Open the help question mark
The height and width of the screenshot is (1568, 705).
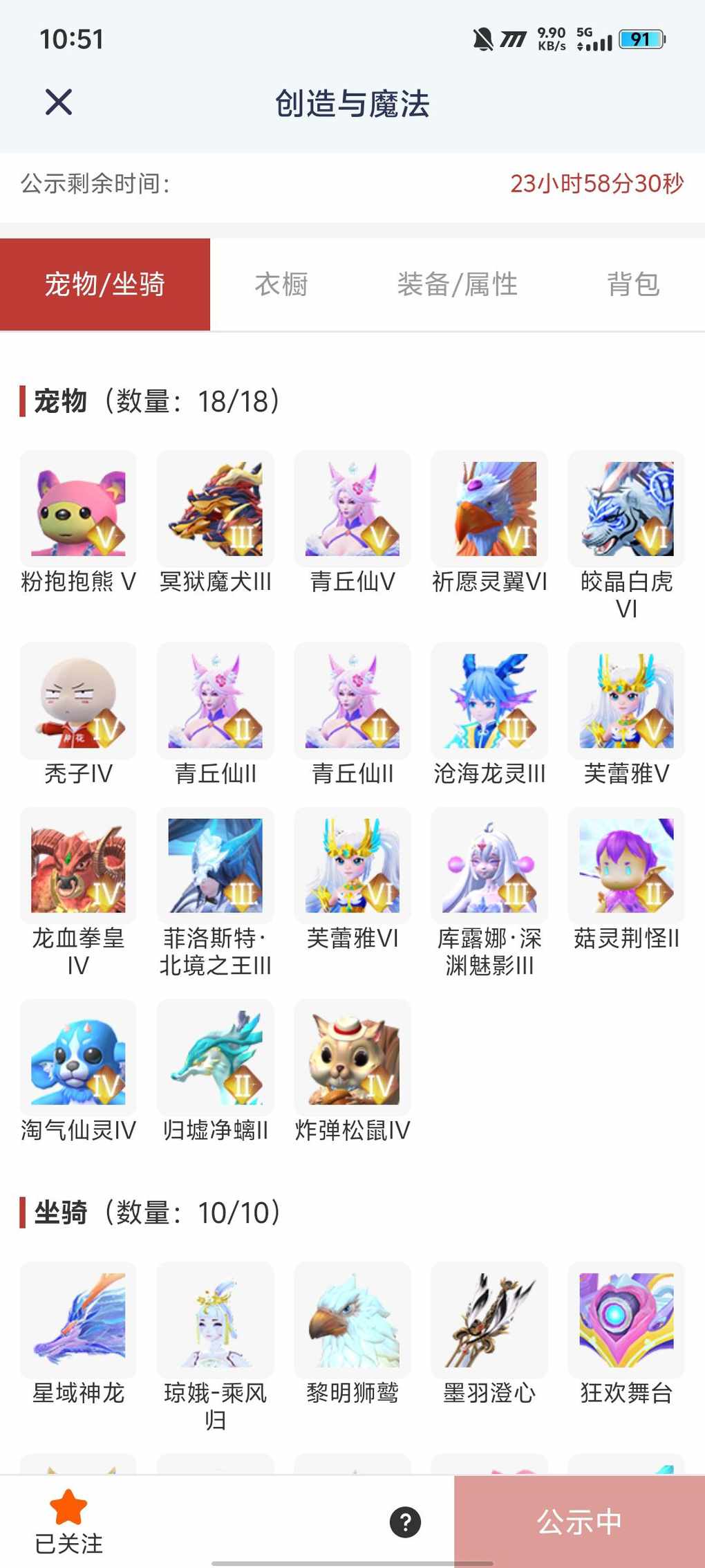405,1522
